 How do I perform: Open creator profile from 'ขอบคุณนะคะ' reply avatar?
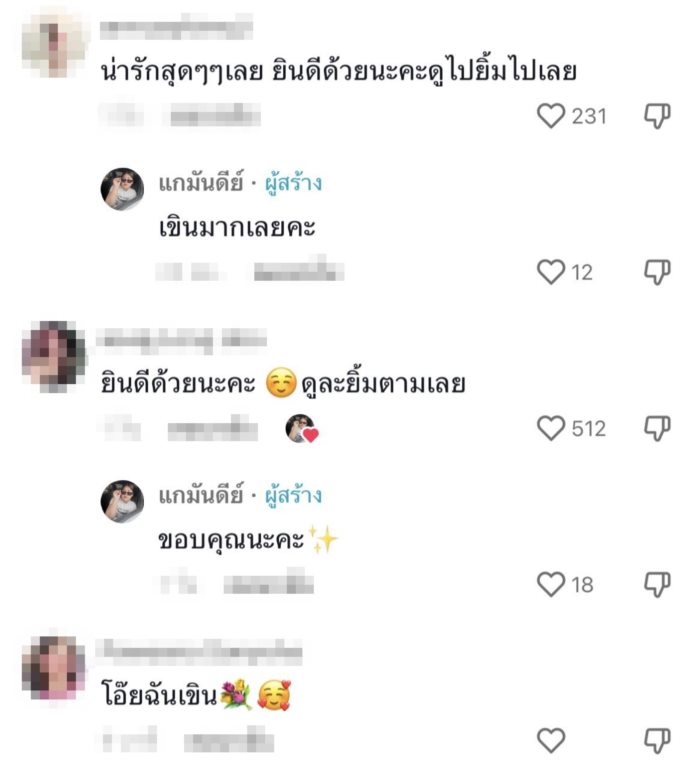122,501
